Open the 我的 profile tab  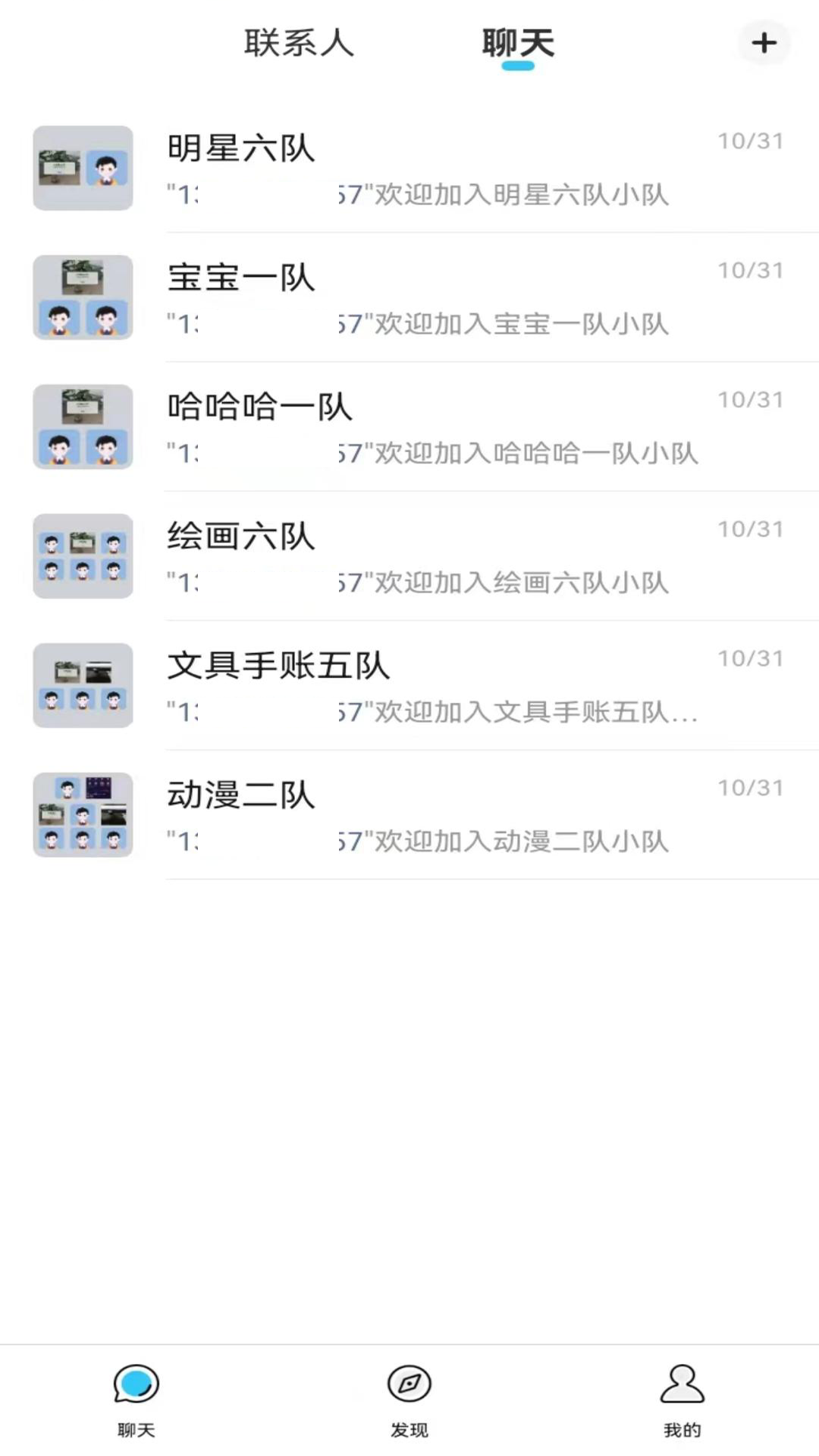coord(682,1401)
